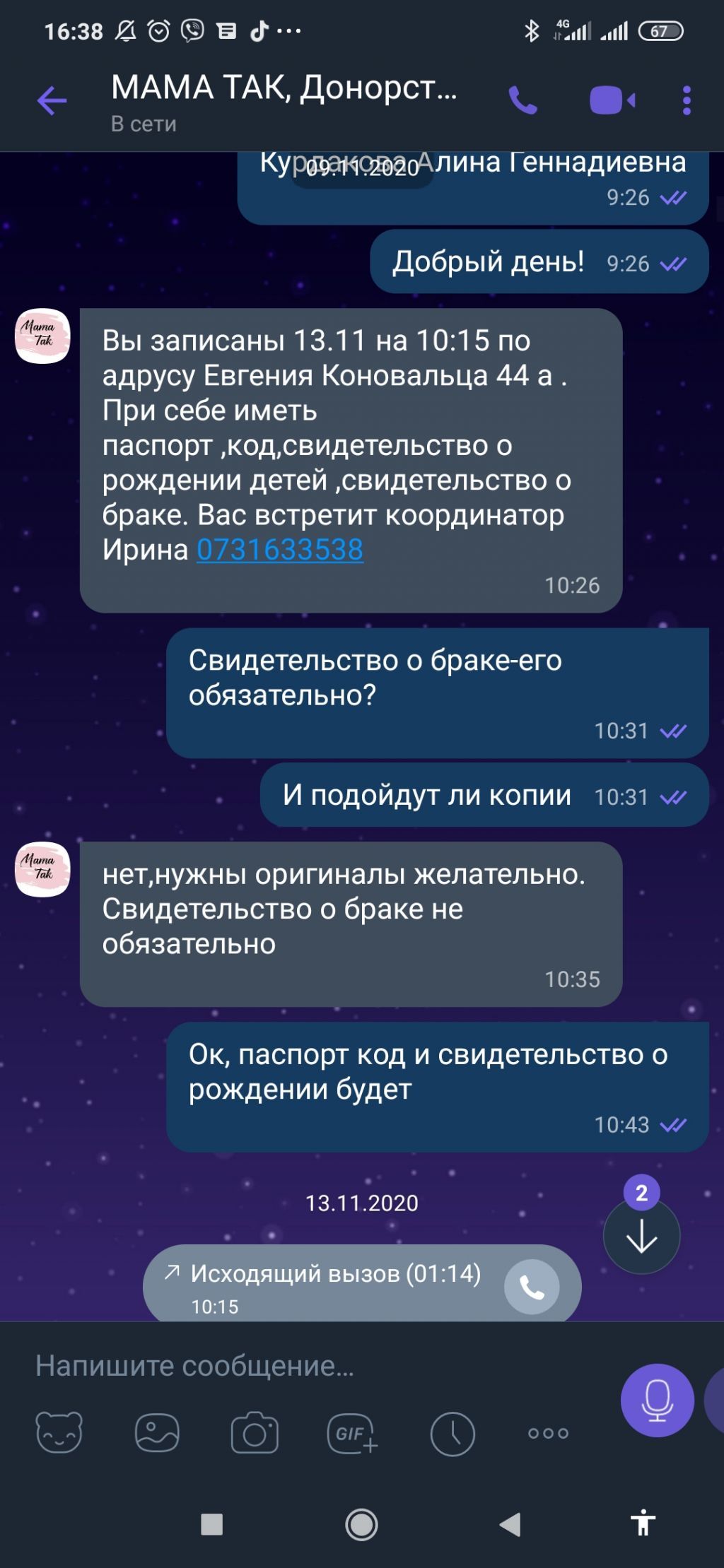Open the phone link 0731633538
The width and height of the screenshot is (724, 1568).
tap(280, 550)
